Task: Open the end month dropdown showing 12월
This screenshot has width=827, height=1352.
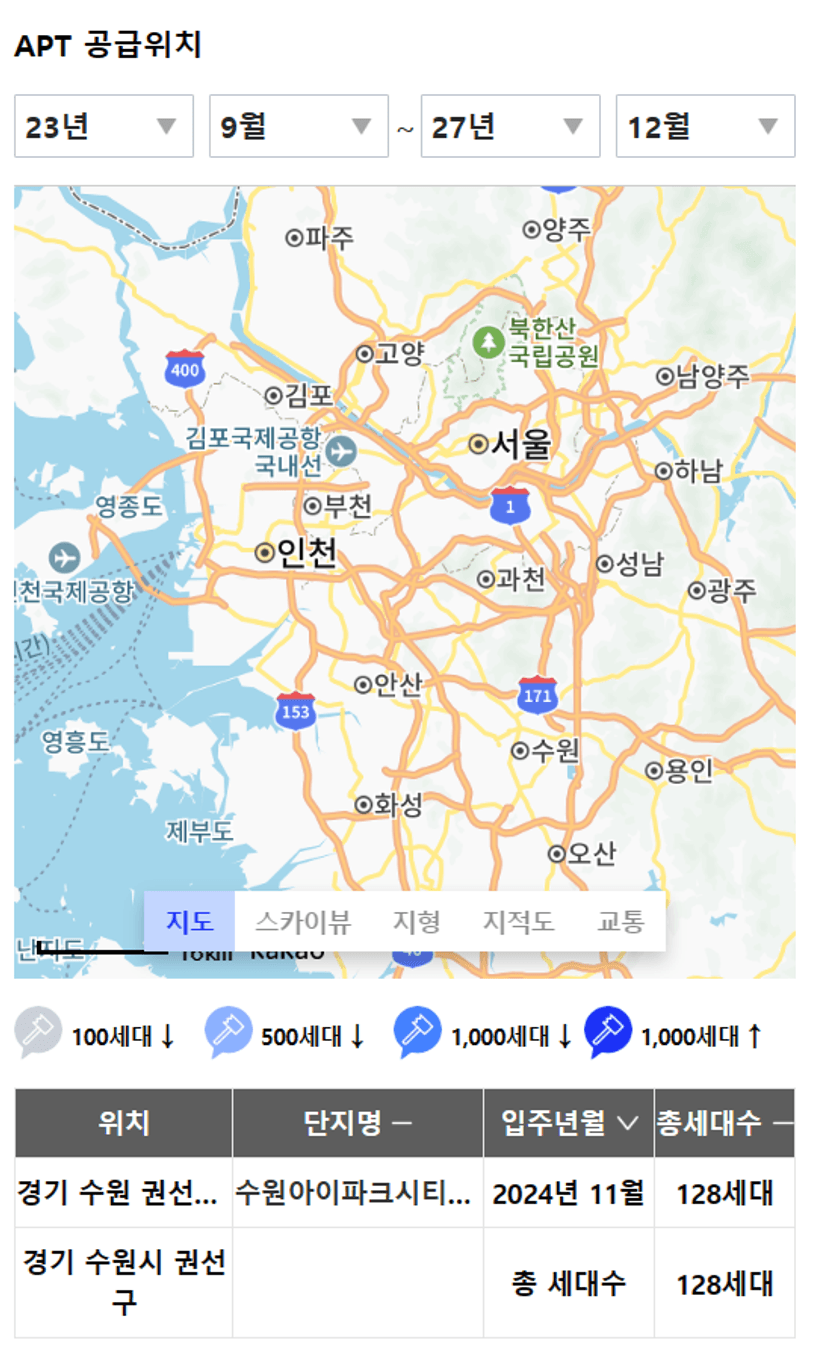Action: [x=705, y=127]
